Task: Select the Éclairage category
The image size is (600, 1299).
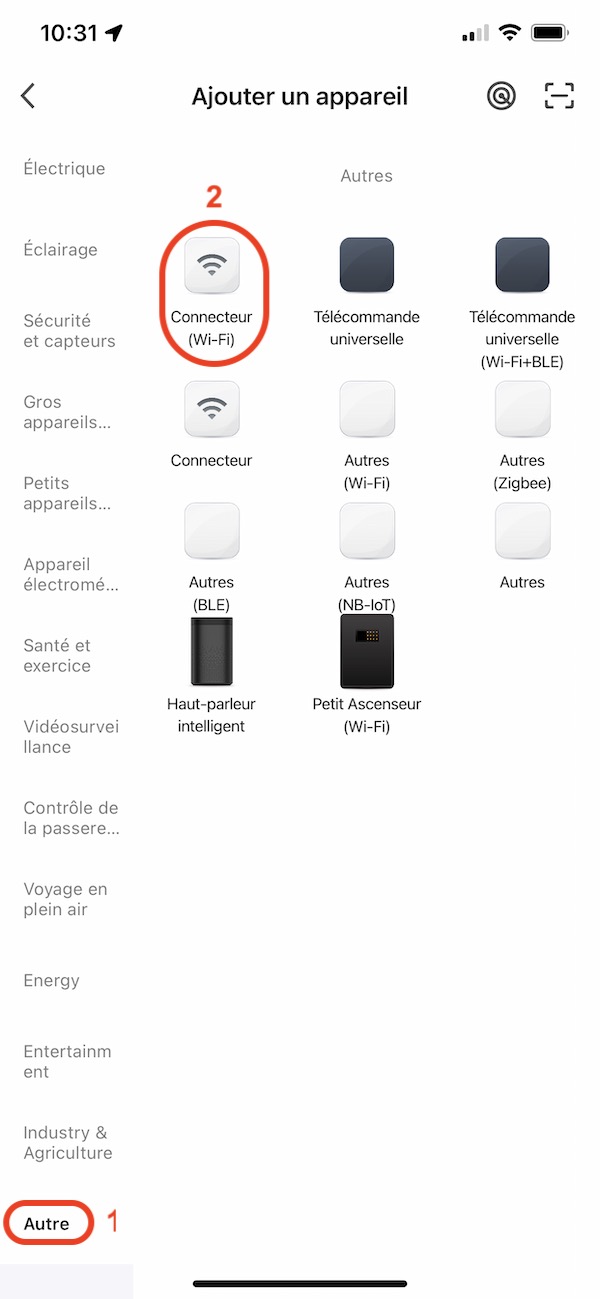Action: click(61, 250)
